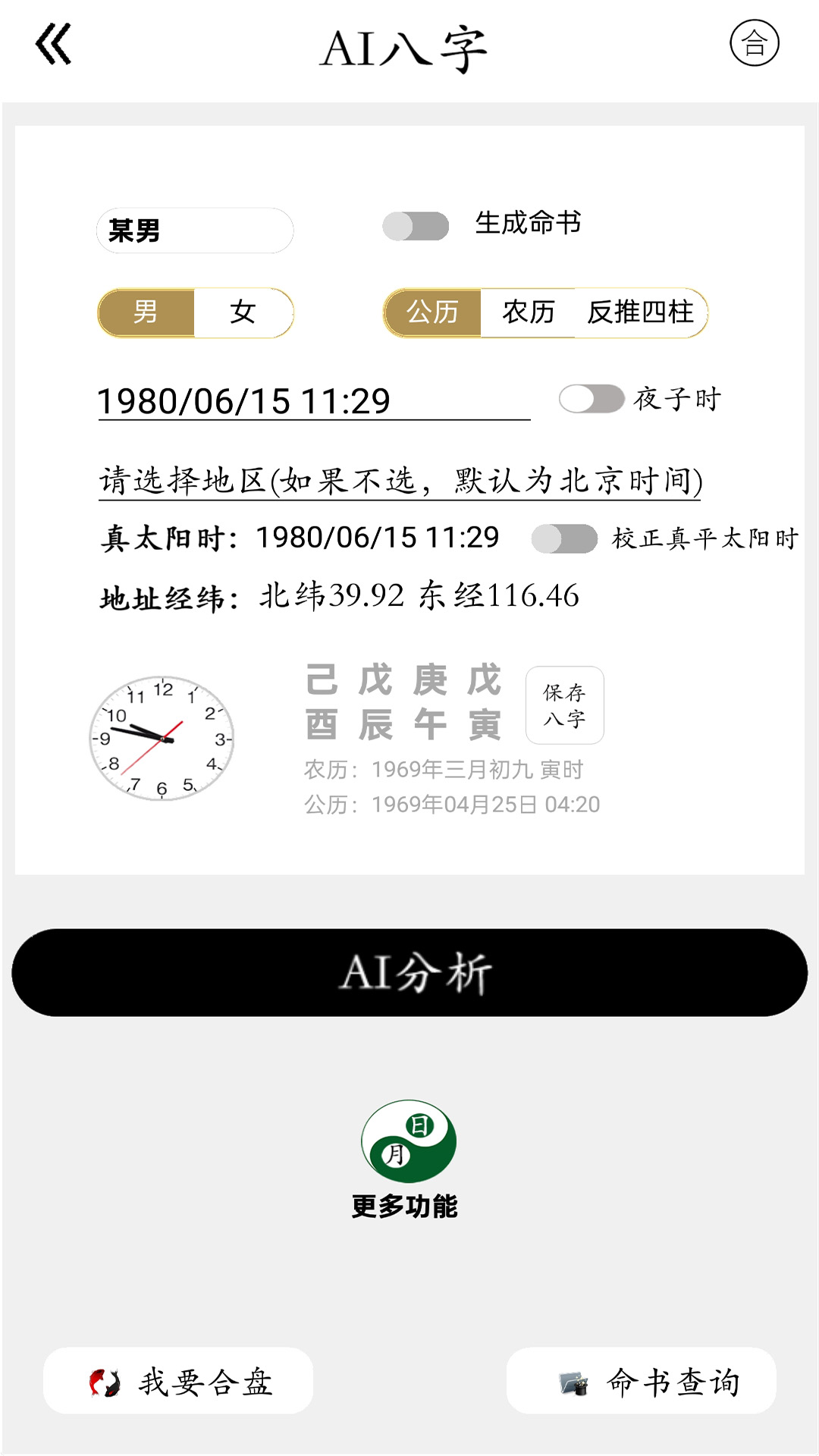
Task: Click the back chevron icon
Action: pos(55,44)
